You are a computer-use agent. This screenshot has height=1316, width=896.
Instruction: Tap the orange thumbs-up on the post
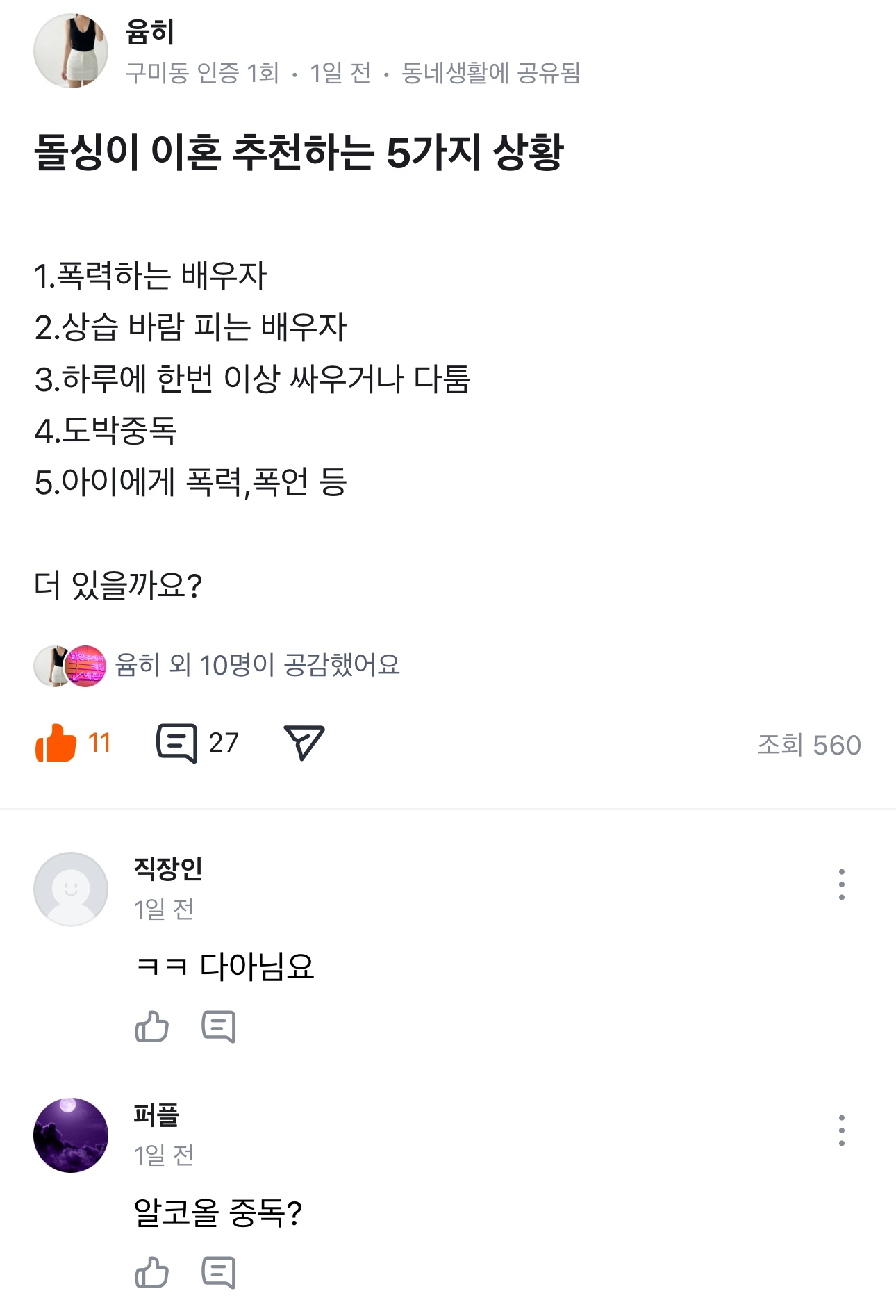pos(56,743)
